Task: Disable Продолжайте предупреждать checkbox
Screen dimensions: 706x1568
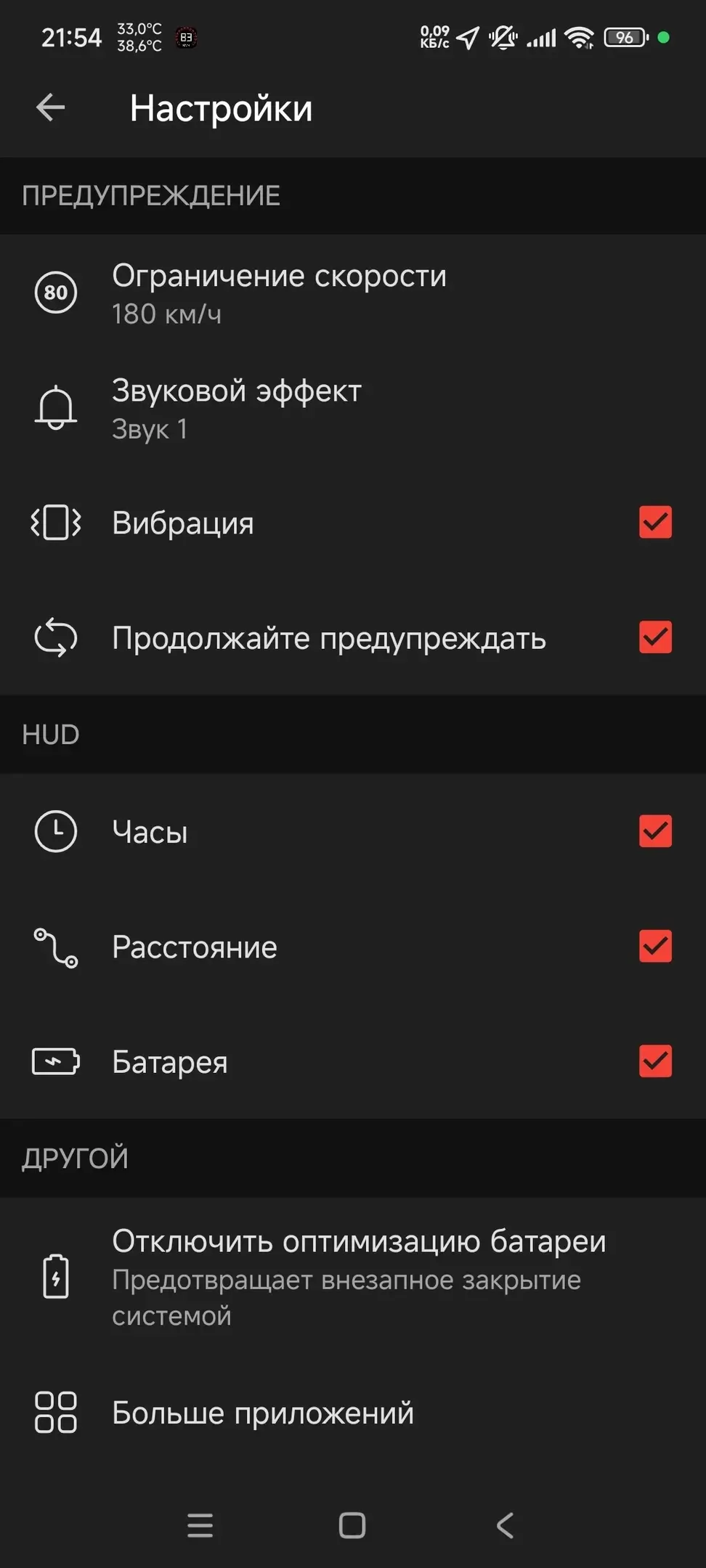Action: coord(655,637)
